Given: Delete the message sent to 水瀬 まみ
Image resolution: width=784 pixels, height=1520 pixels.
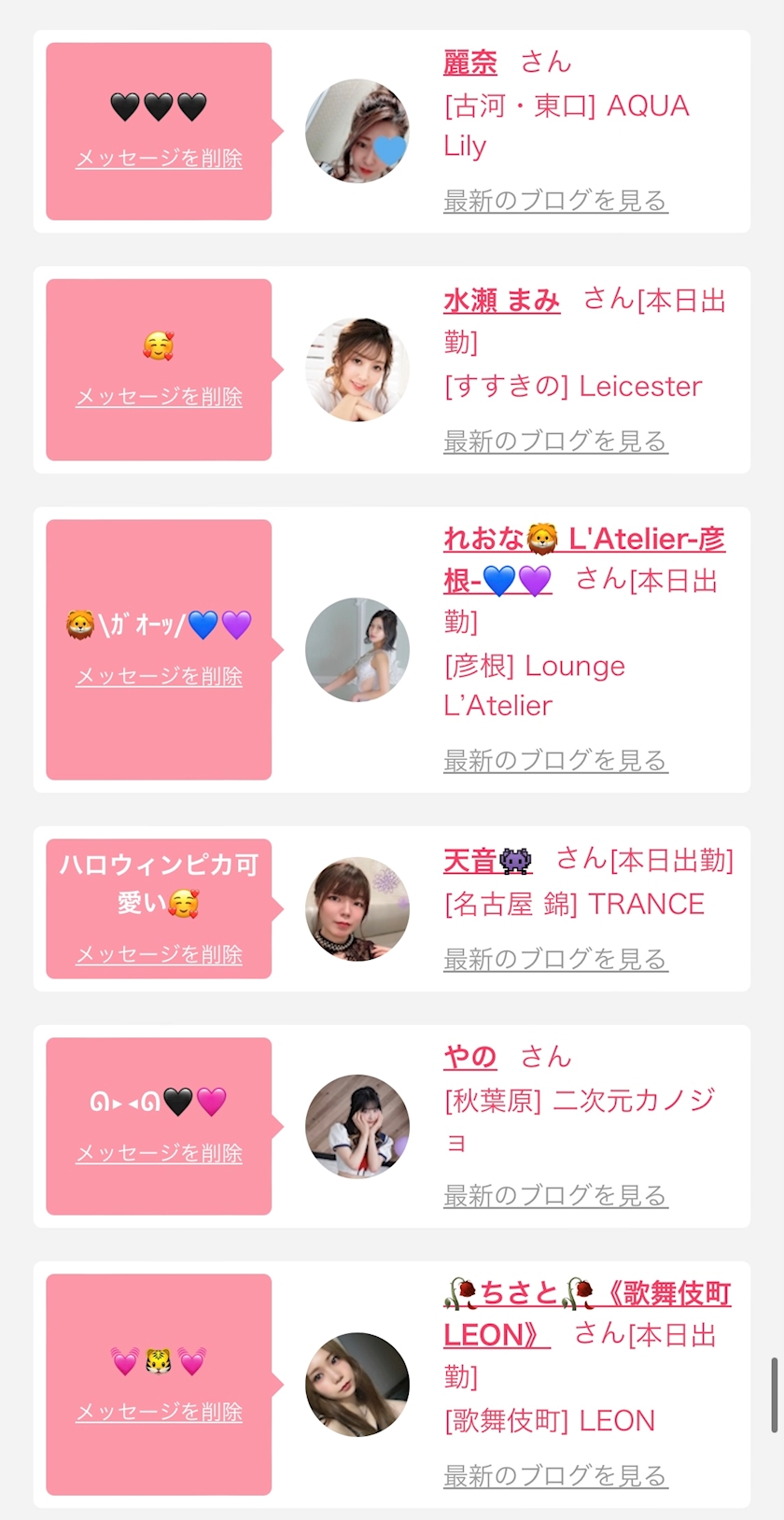Looking at the screenshot, I should (x=159, y=397).
